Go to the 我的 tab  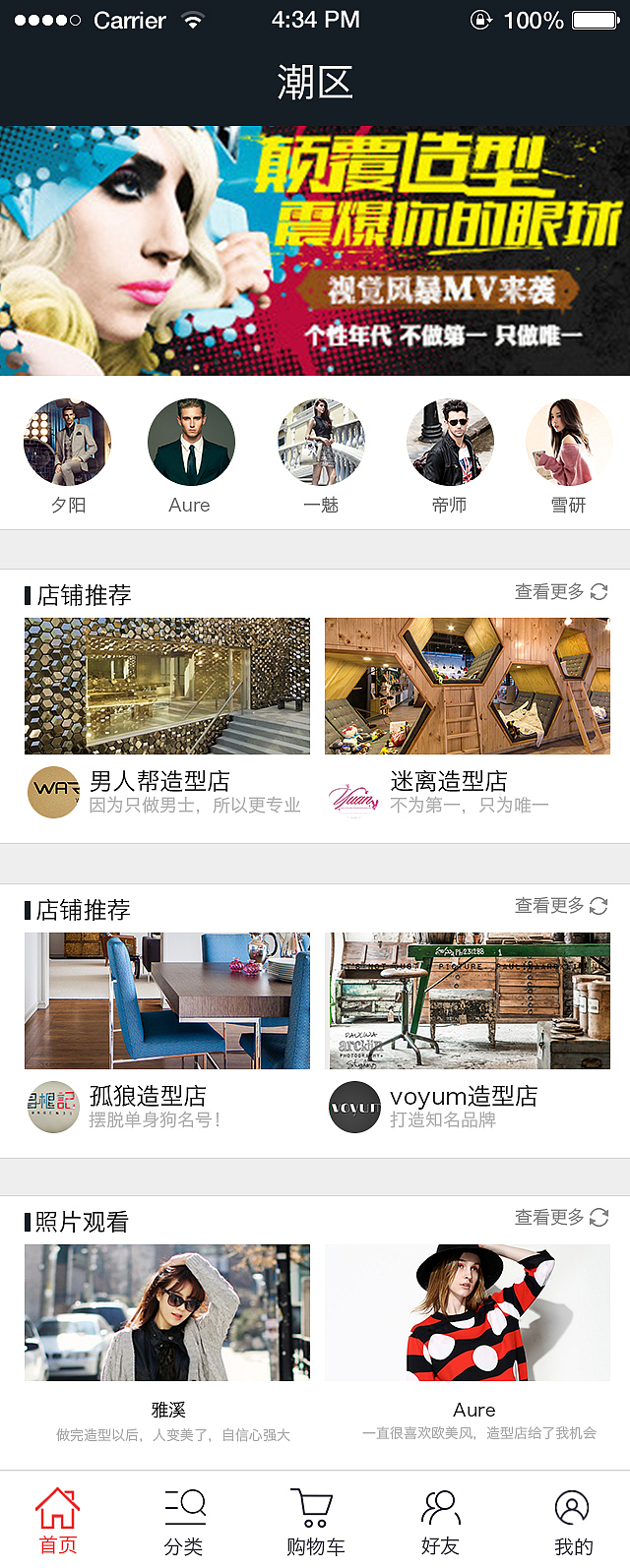[573, 1521]
